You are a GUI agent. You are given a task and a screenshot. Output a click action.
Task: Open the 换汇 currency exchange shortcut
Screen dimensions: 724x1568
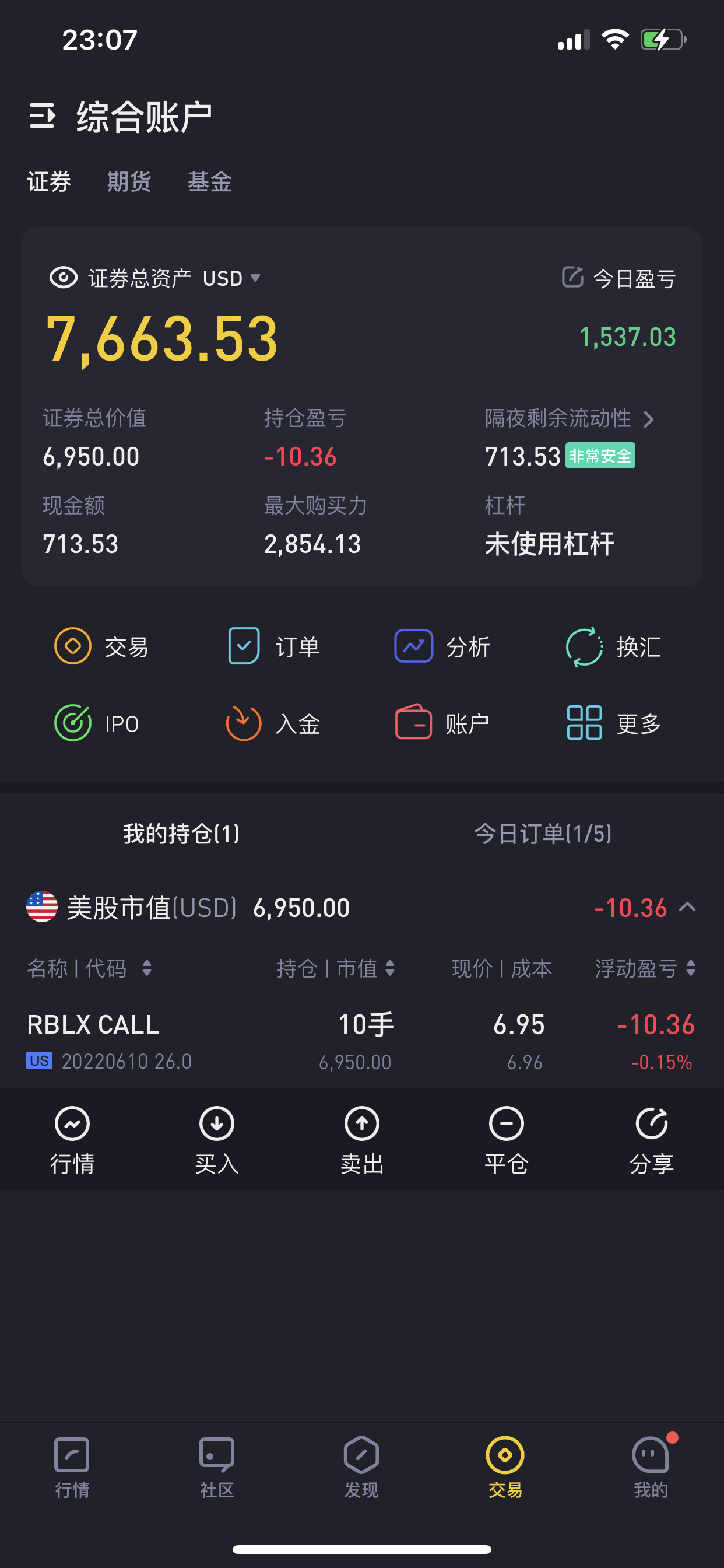point(613,646)
